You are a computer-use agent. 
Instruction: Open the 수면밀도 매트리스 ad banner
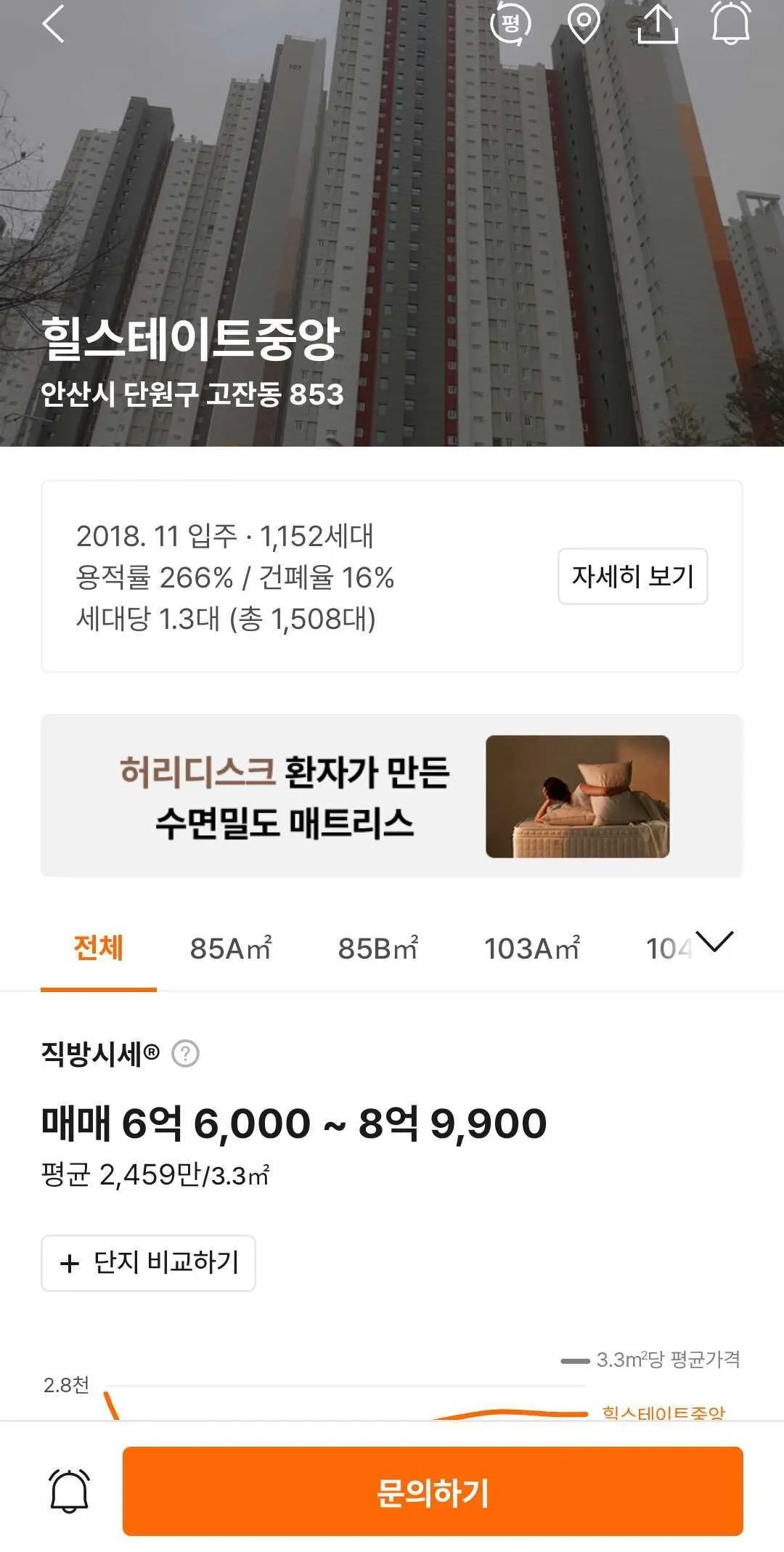[x=392, y=796]
